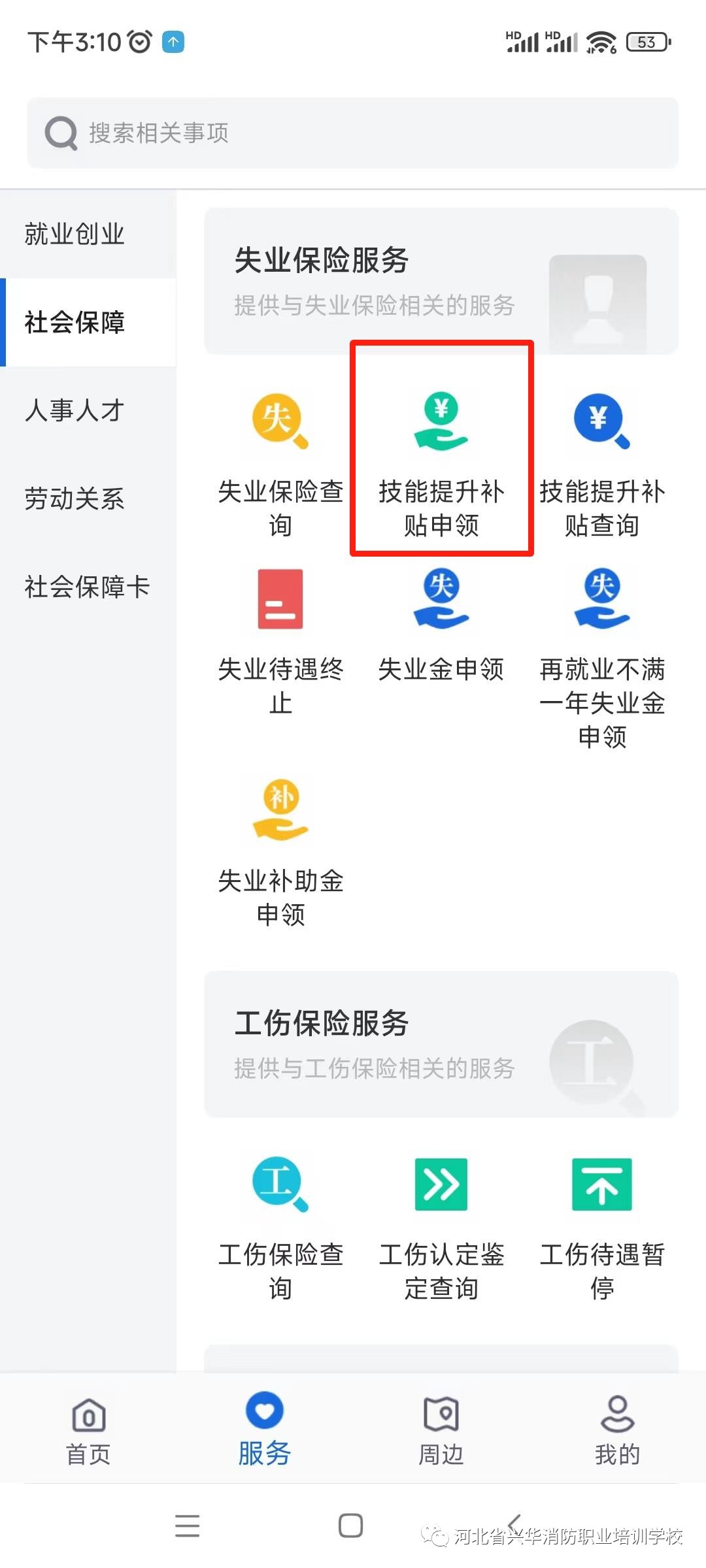The width and height of the screenshot is (706, 1568).
Task: Switch to the 周边 tab
Action: pyautogui.click(x=441, y=1431)
